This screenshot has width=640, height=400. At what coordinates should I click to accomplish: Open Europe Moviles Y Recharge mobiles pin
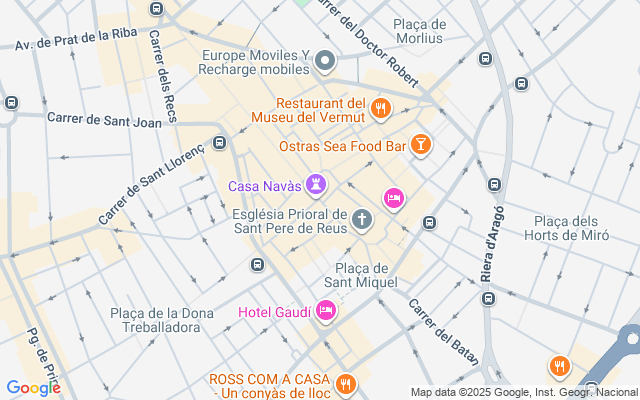pyautogui.click(x=324, y=64)
